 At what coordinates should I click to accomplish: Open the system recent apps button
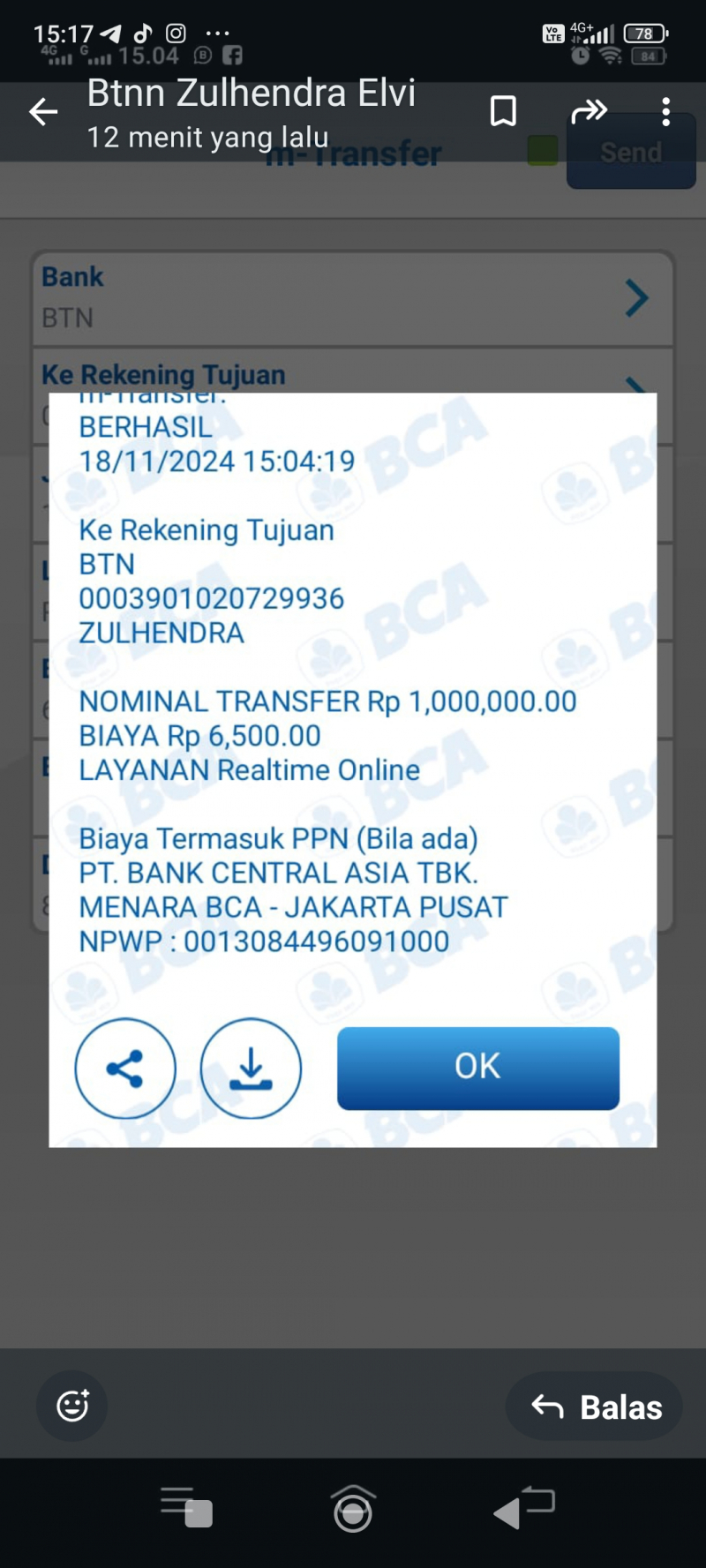pos(186,1507)
